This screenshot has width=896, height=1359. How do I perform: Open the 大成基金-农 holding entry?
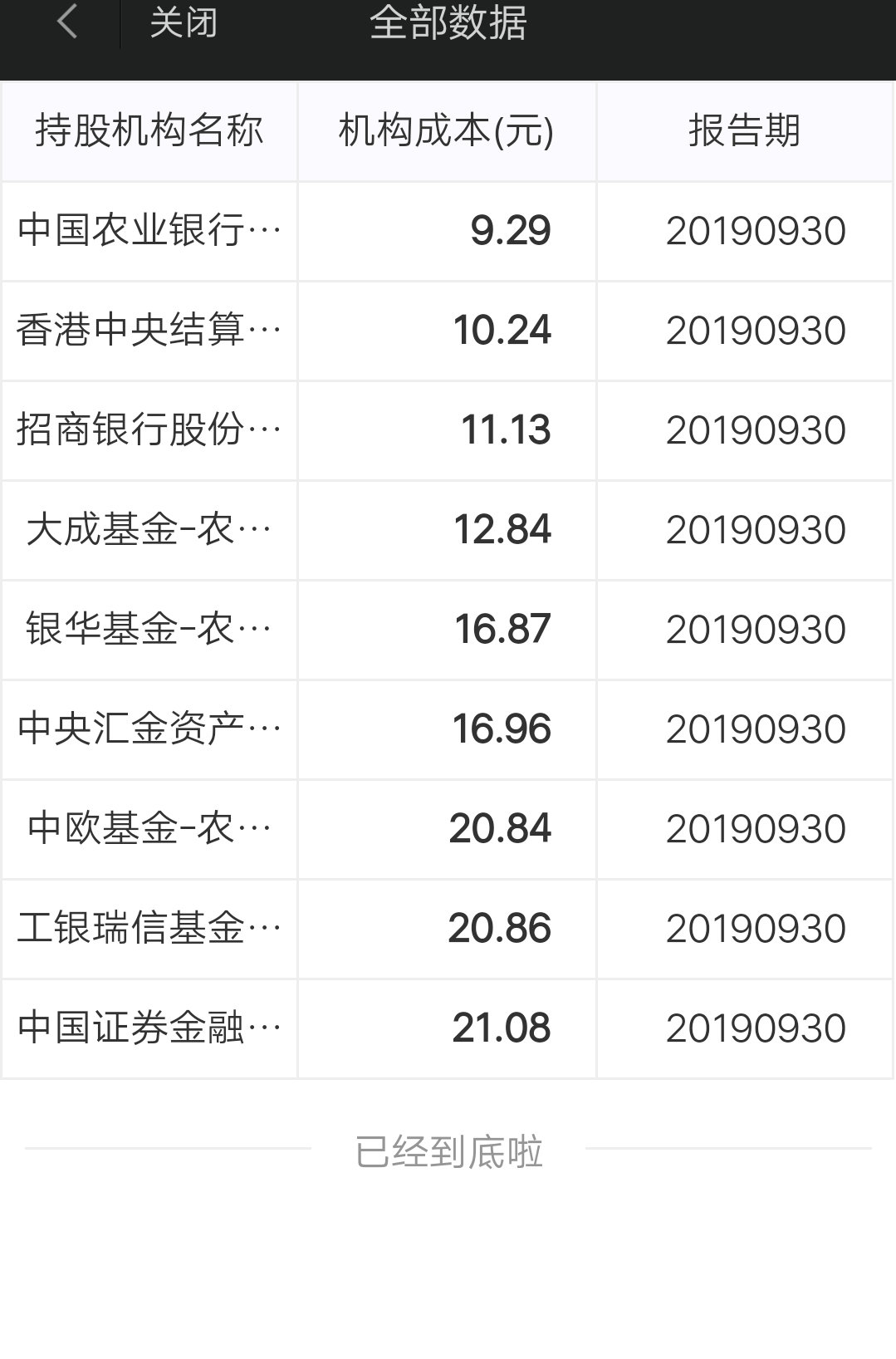(149, 530)
